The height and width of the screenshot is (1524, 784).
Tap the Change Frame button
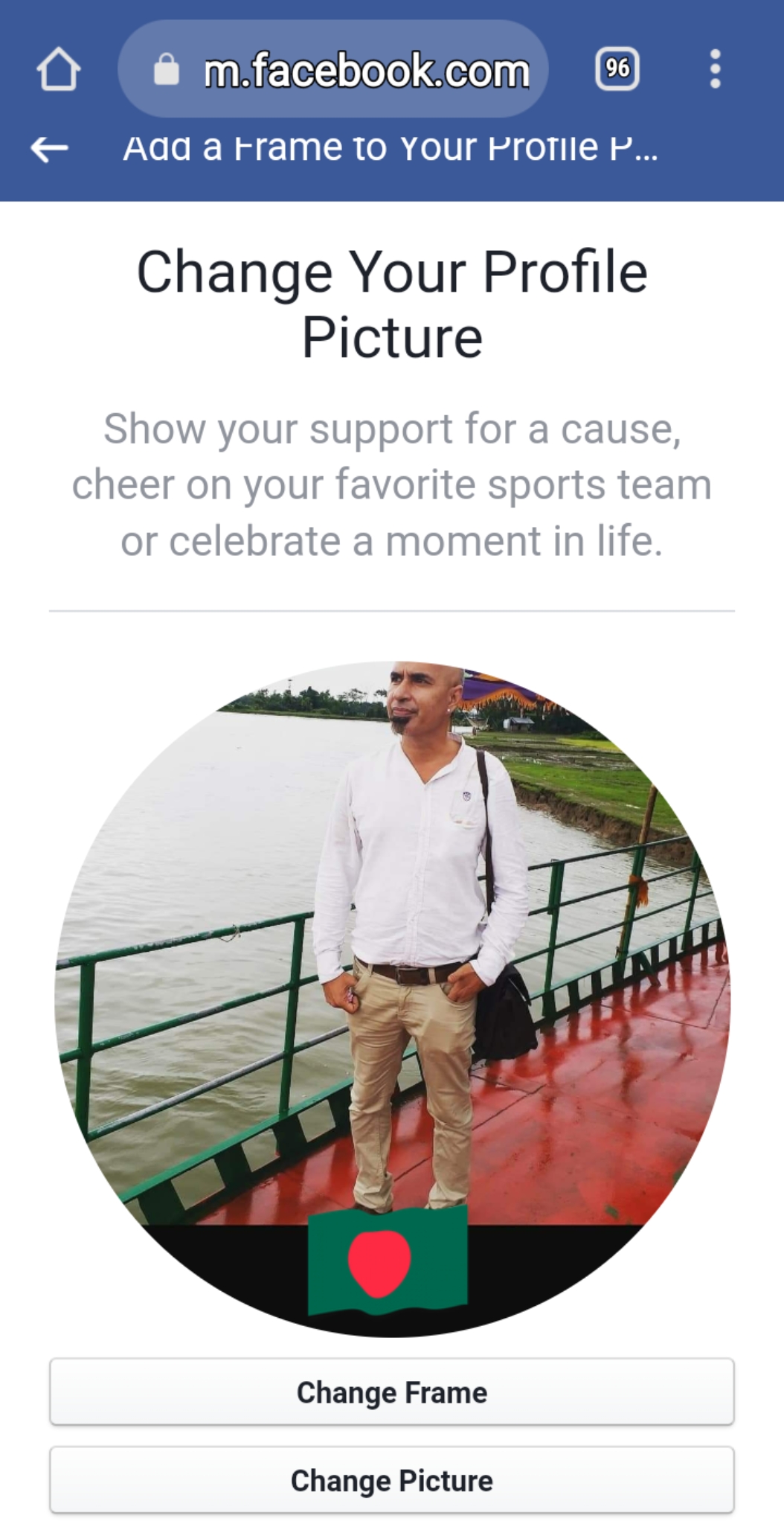tap(392, 1392)
